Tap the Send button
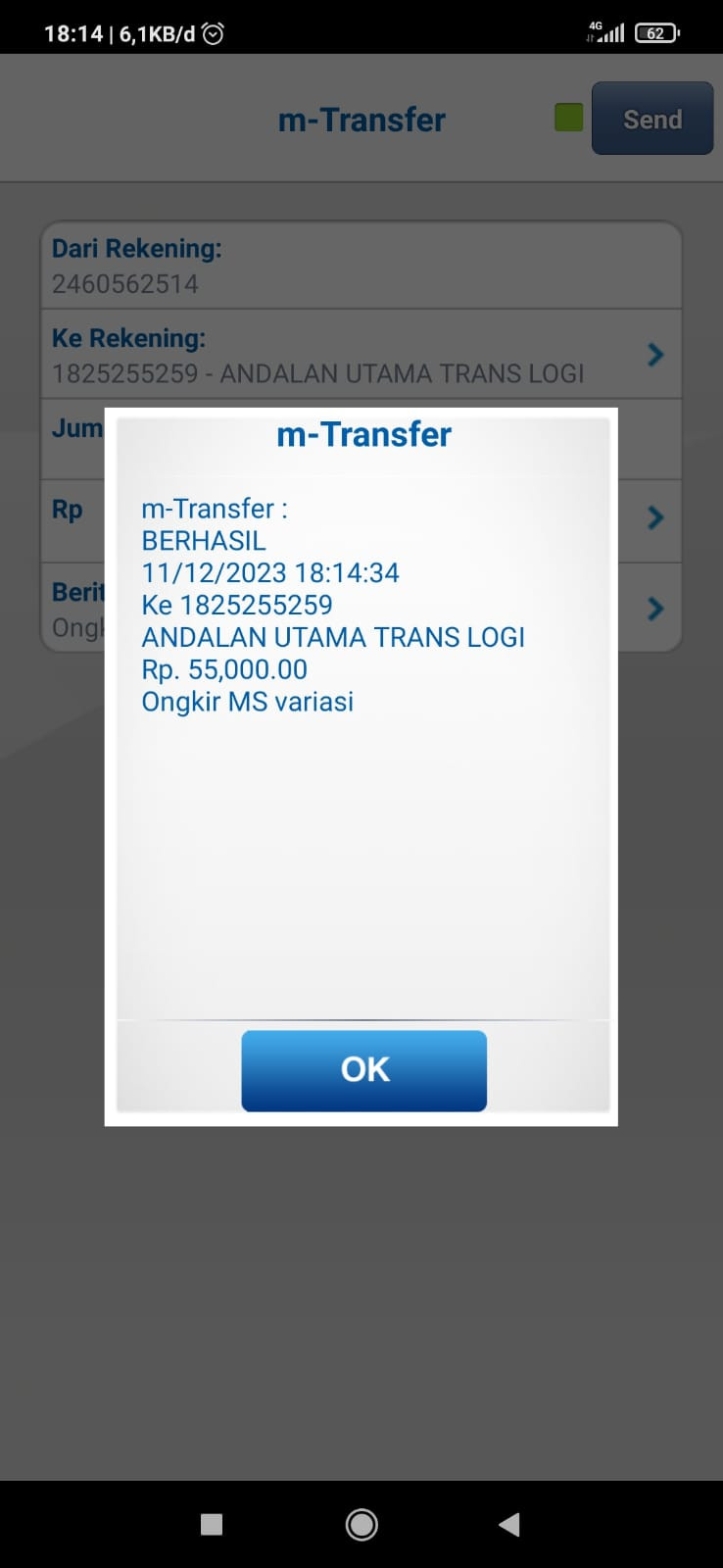The image size is (723, 1568). point(651,120)
